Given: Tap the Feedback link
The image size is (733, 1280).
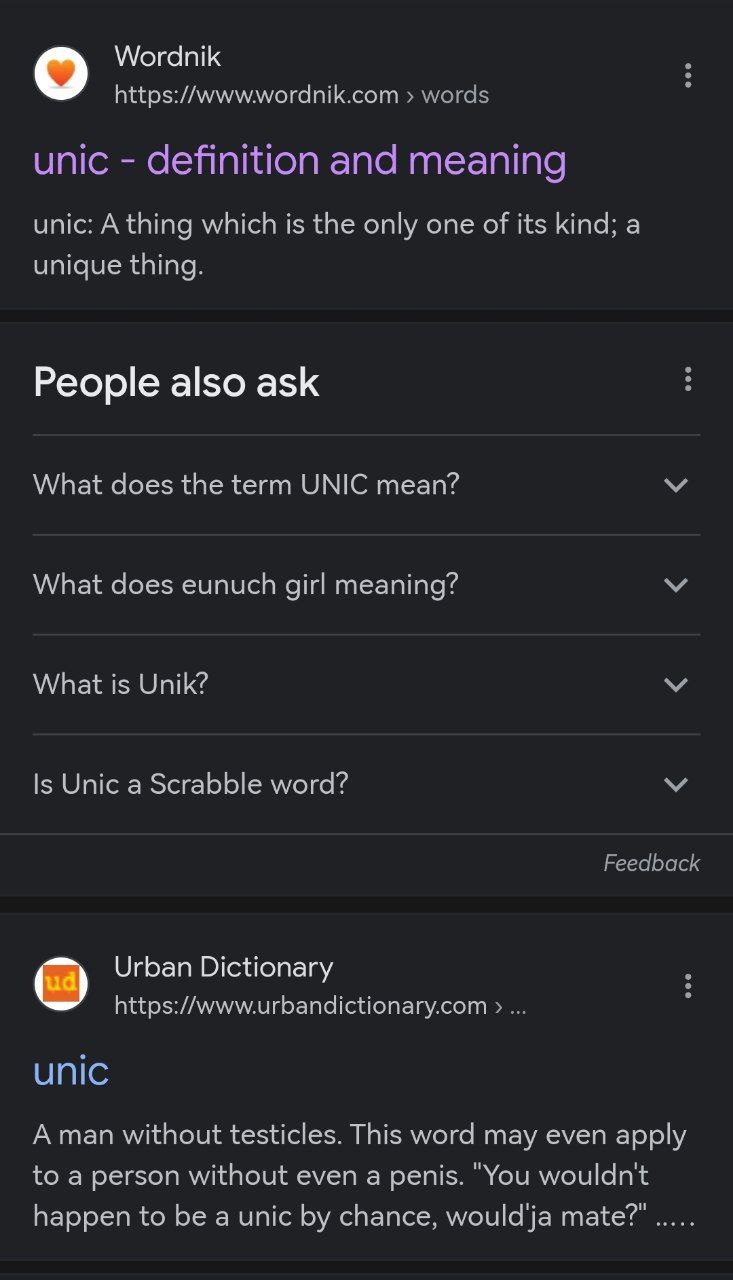Looking at the screenshot, I should [x=651, y=863].
